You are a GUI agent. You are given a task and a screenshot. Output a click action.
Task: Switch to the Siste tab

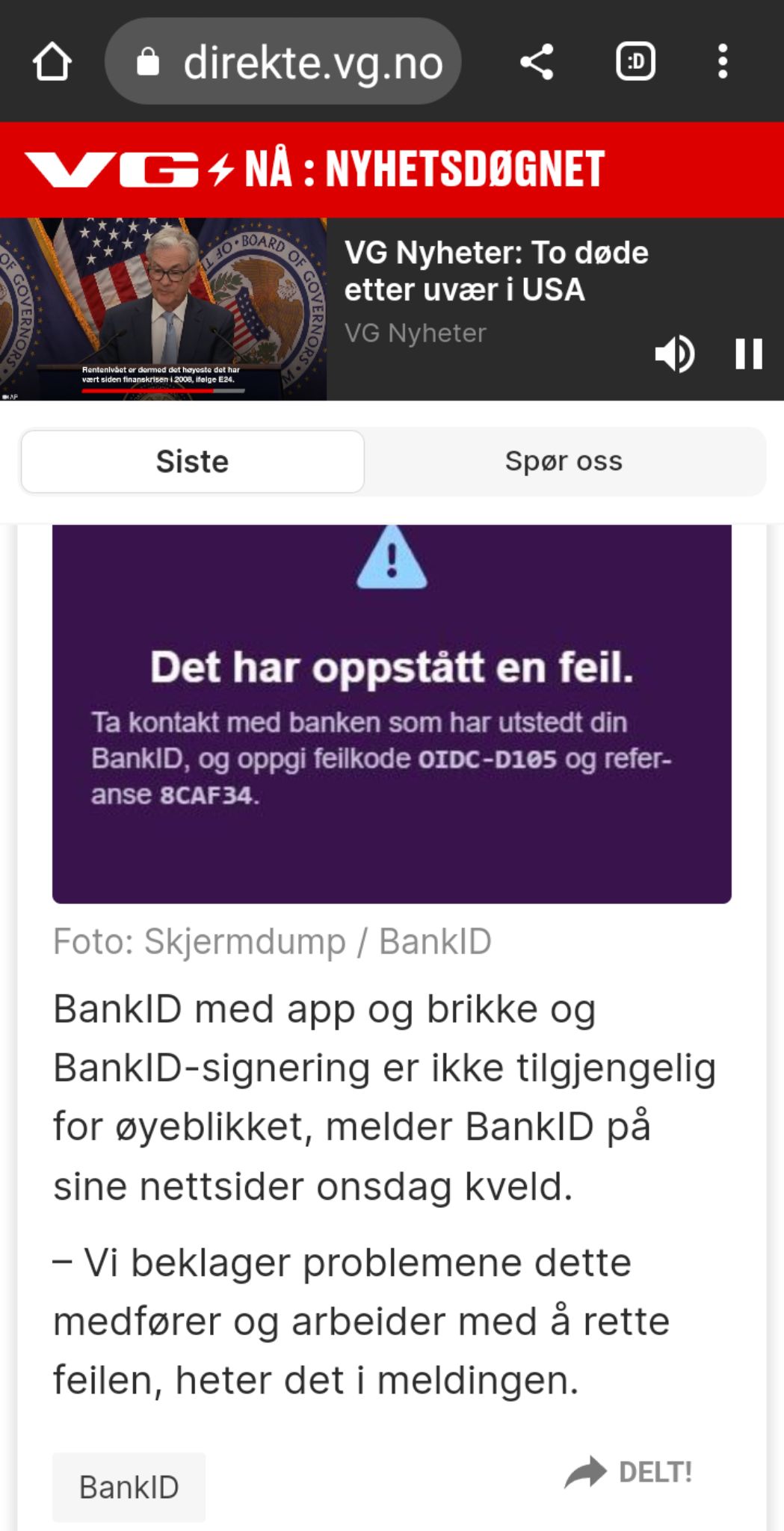point(193,461)
